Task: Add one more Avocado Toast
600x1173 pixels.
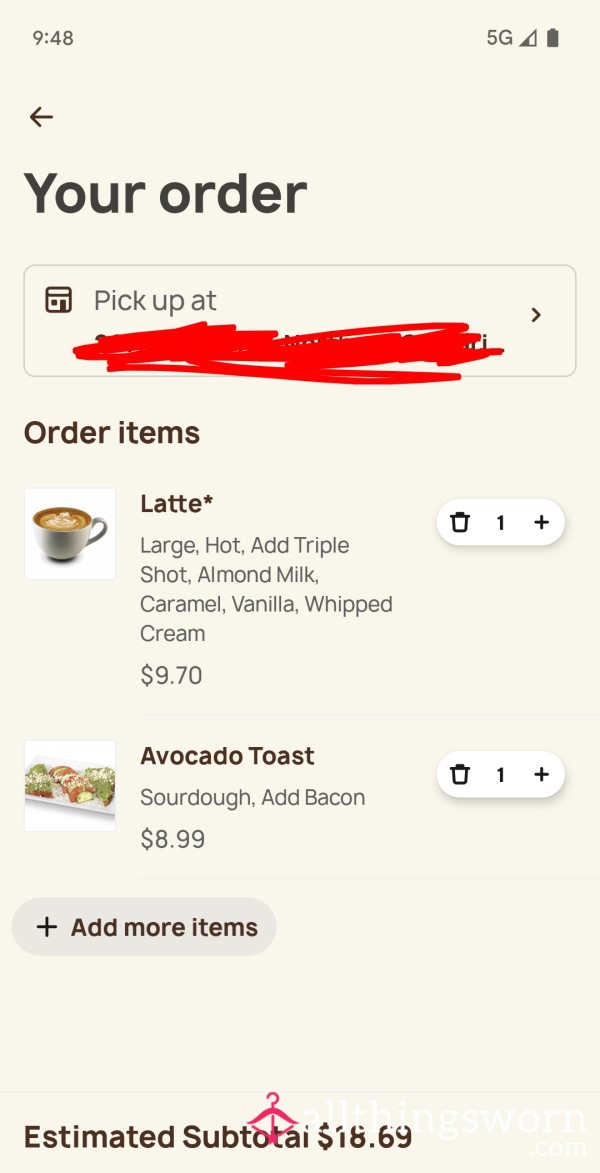Action: (x=542, y=774)
